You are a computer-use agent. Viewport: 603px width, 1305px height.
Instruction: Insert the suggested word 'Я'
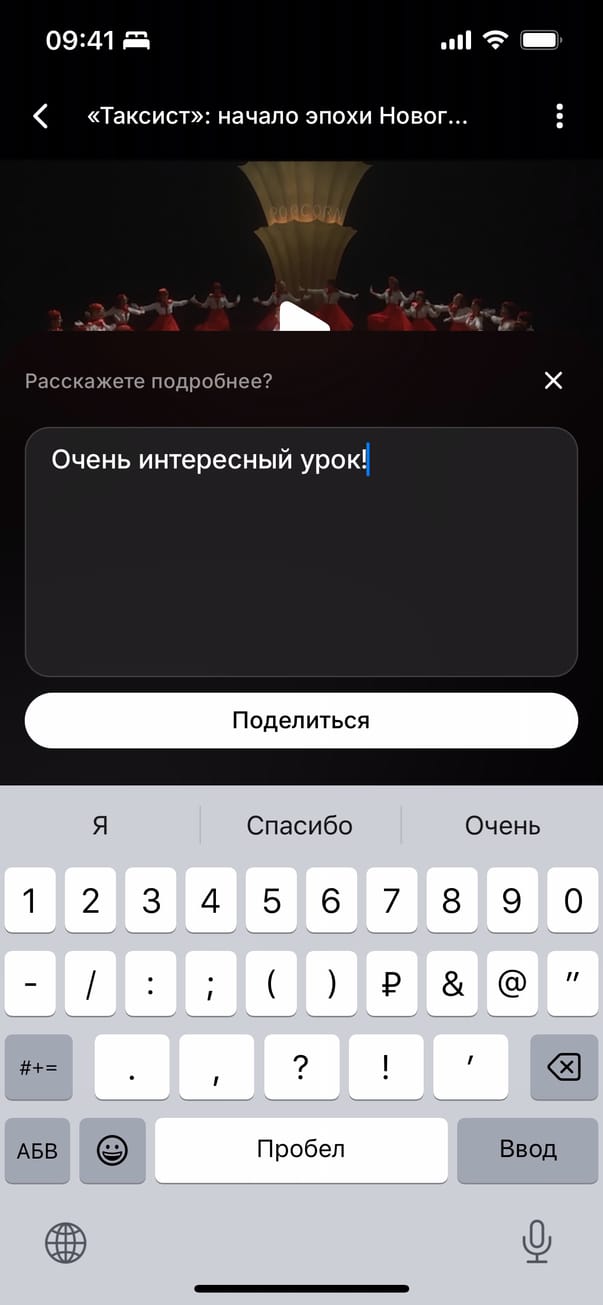coord(100,826)
